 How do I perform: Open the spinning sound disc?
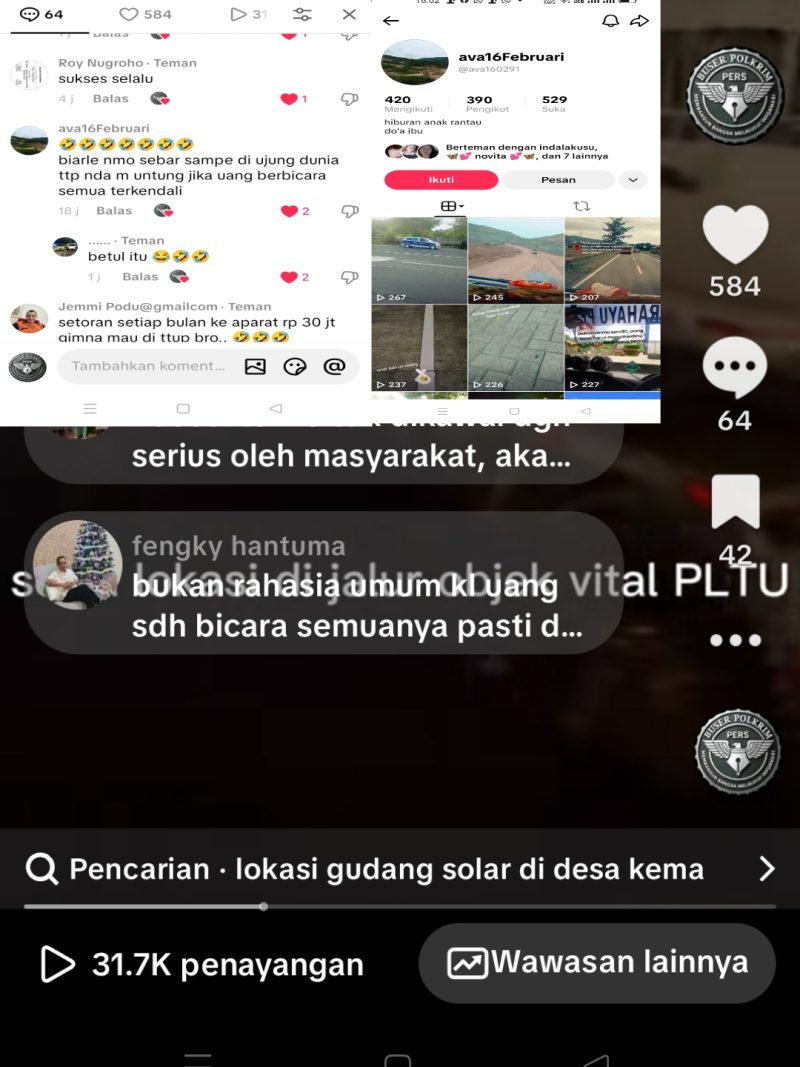click(737, 752)
